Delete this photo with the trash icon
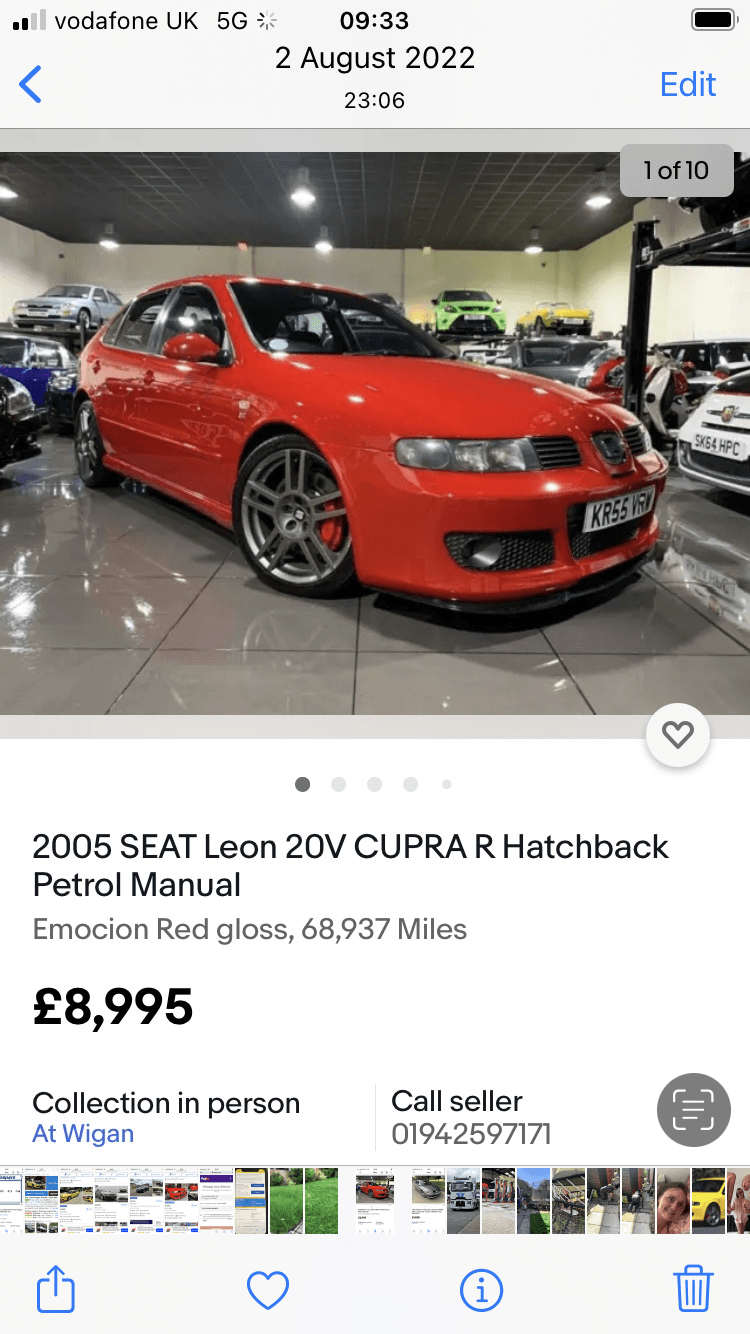Image resolution: width=750 pixels, height=1334 pixels. point(693,1289)
